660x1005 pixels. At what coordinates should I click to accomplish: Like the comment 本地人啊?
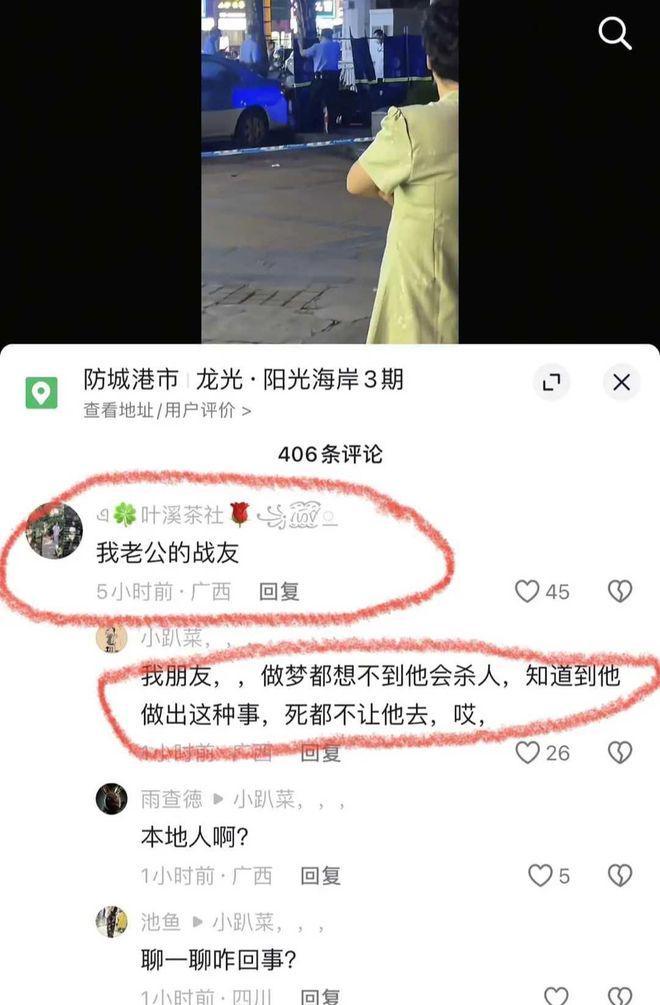point(540,876)
